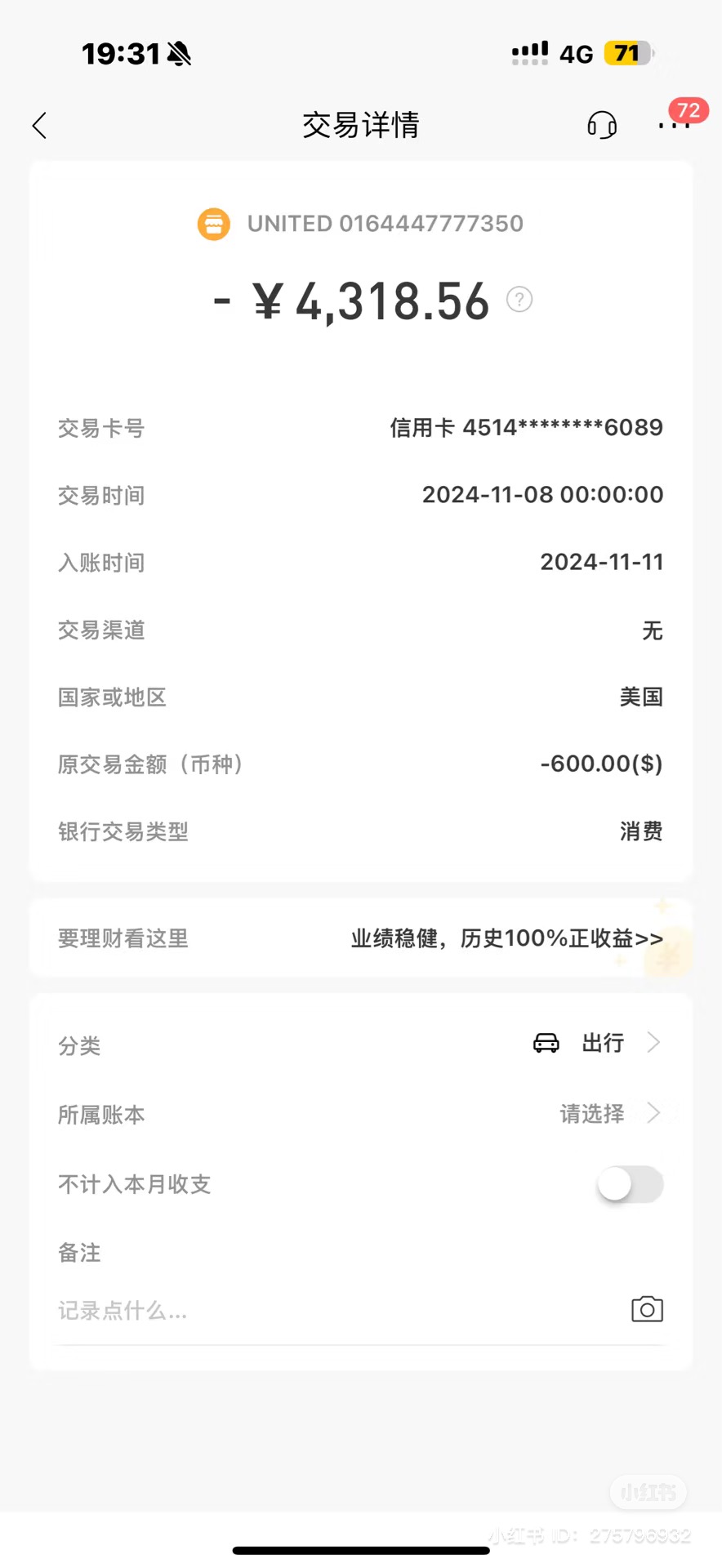Open the 要理财看这里 promotion link
The image size is (722, 1568).
506,938
